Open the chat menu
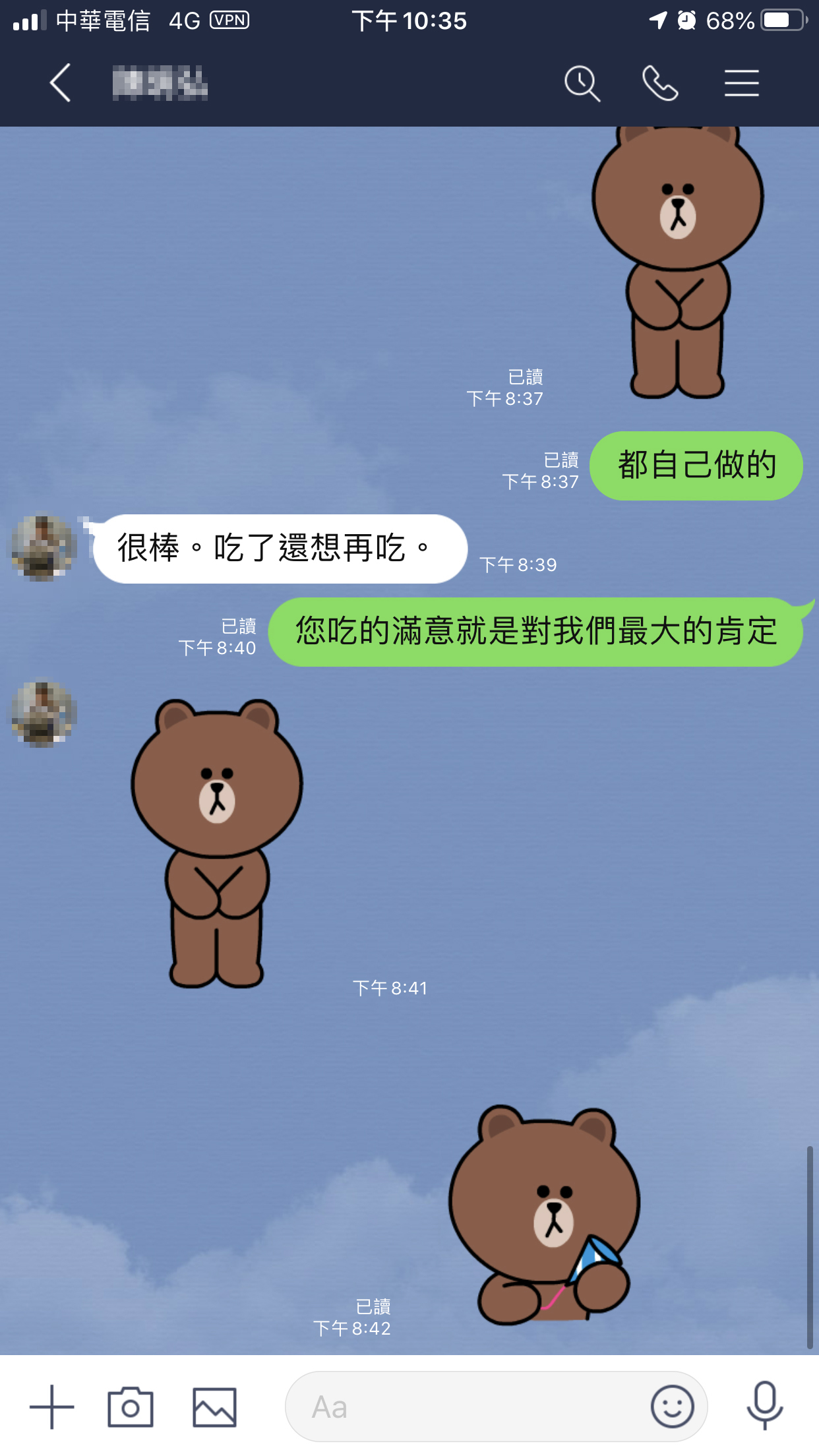Screen dimensions: 819x1456 [x=741, y=83]
